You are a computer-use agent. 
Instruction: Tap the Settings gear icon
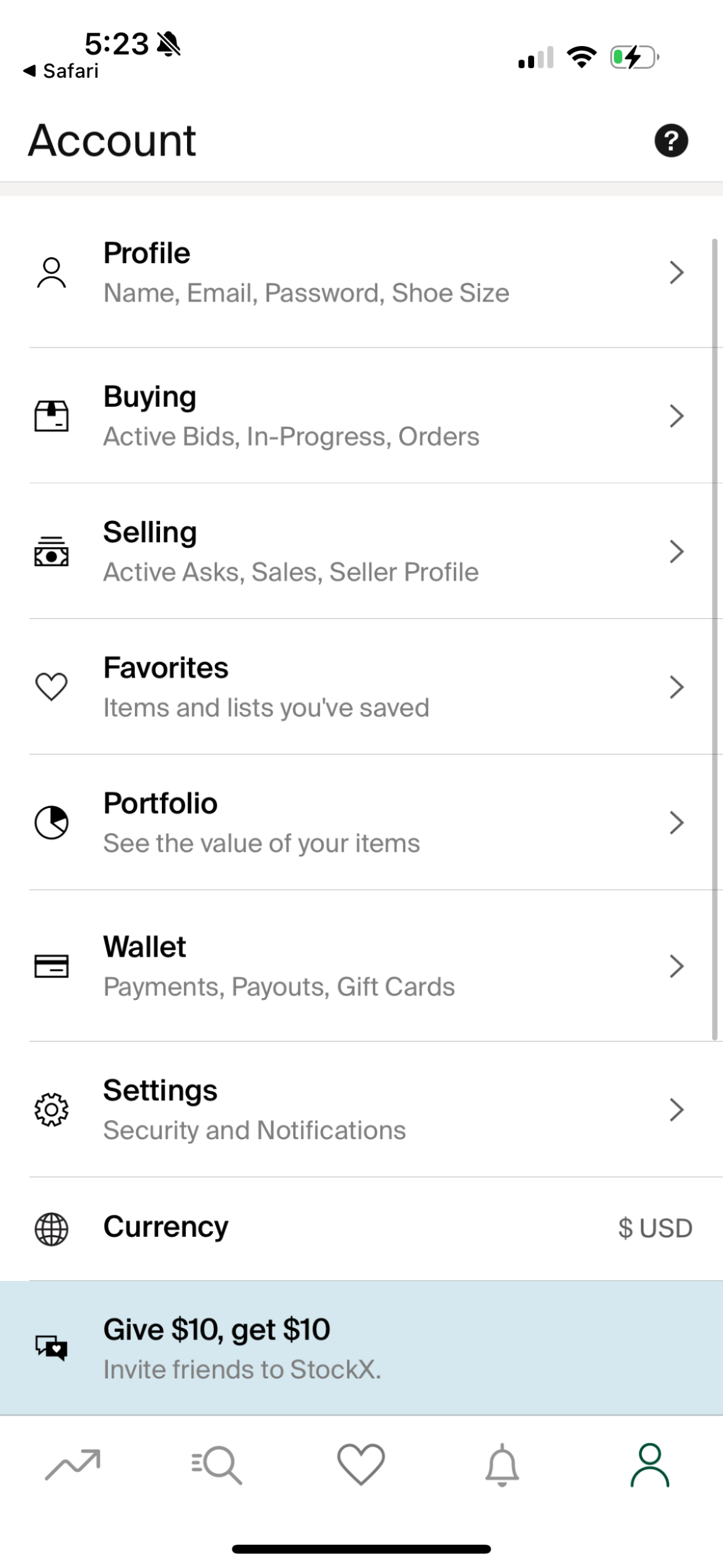click(52, 1109)
